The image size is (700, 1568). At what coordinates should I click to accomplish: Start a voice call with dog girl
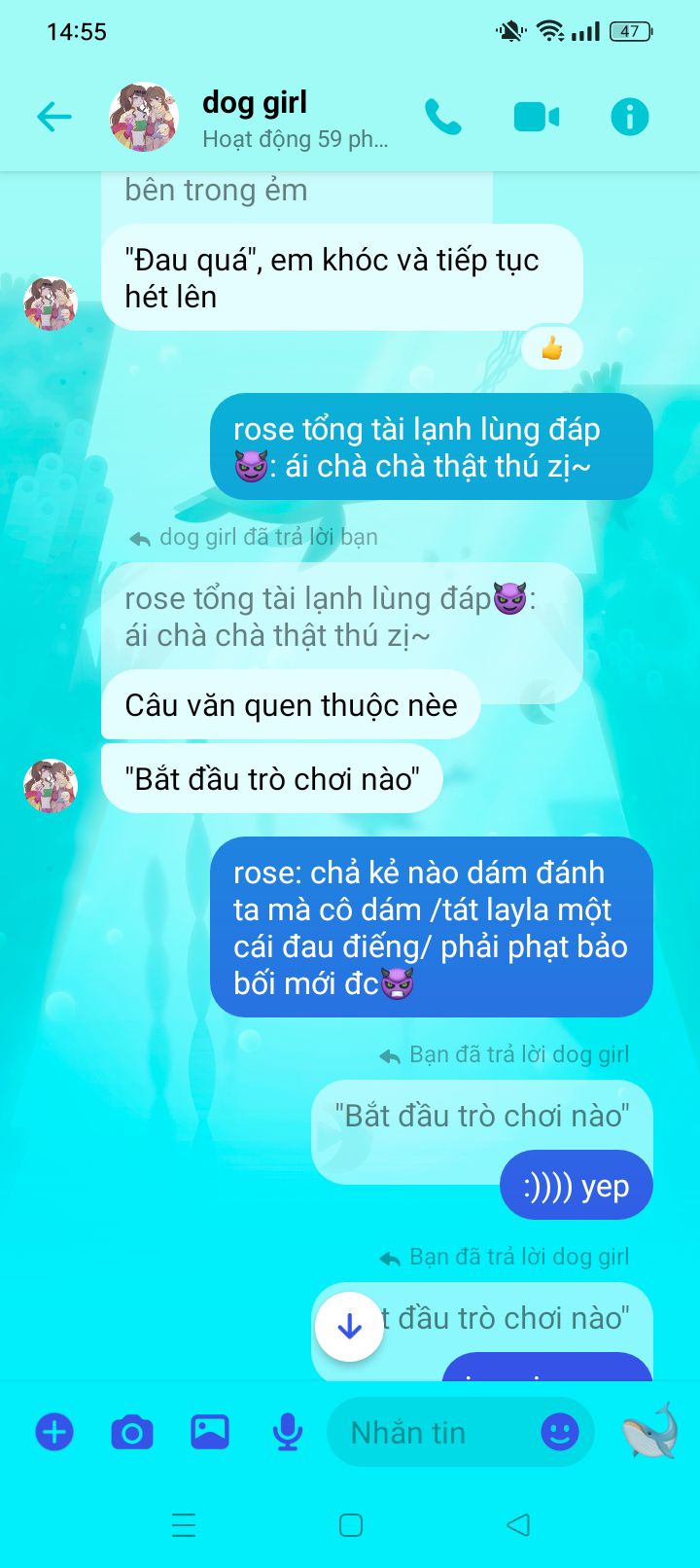click(x=443, y=118)
